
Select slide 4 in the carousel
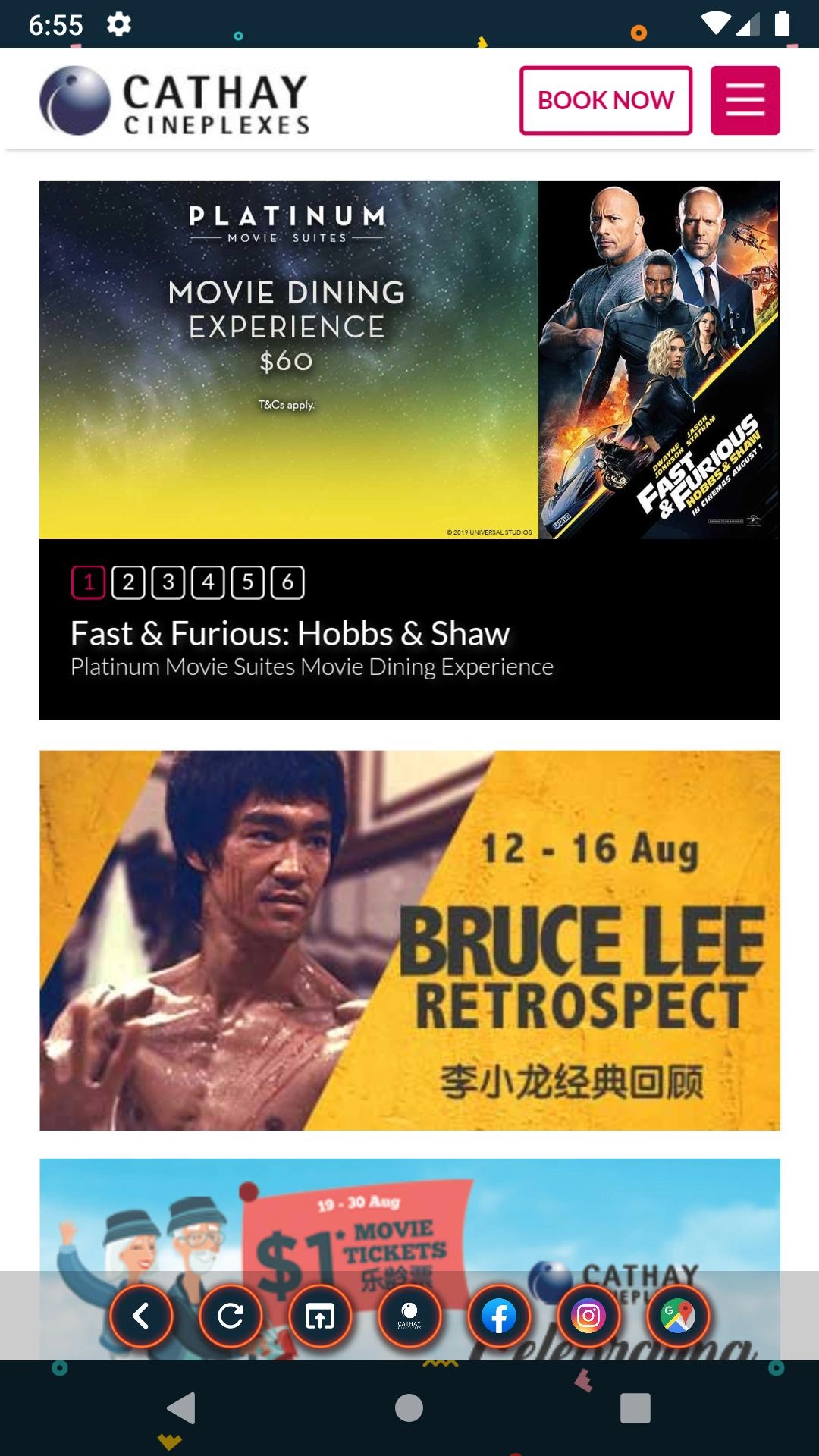tap(208, 582)
